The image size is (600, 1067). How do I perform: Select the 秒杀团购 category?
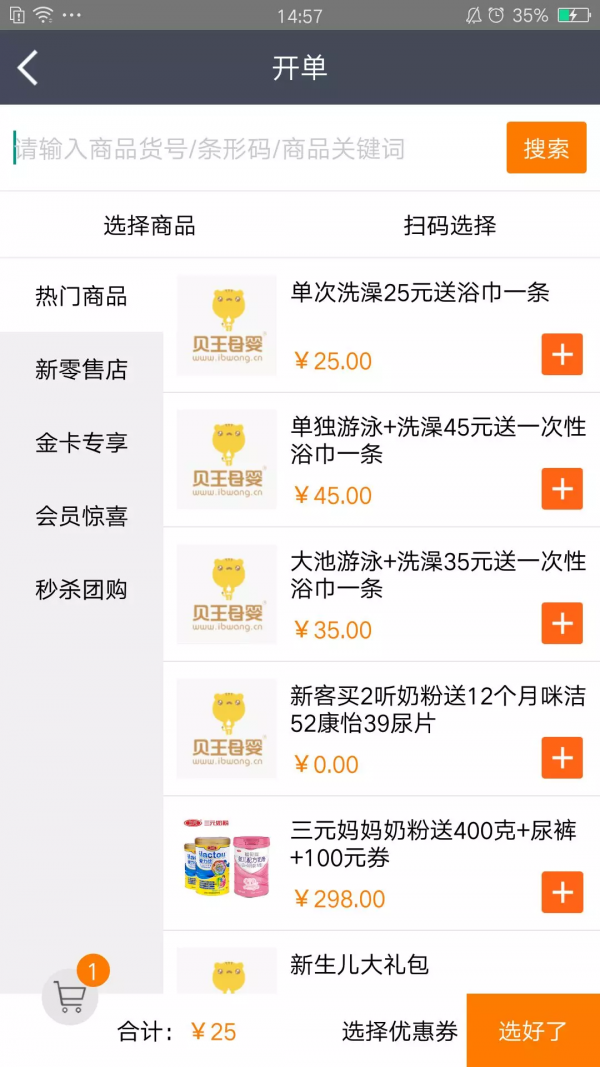point(81,590)
